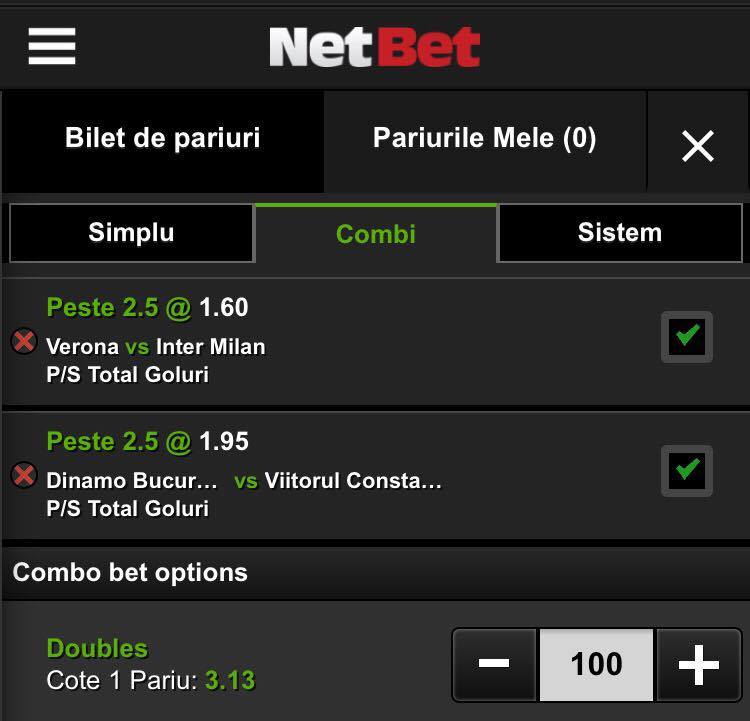Remove the Verona vs Inter Milan bet
750x721 pixels.
click(x=24, y=341)
